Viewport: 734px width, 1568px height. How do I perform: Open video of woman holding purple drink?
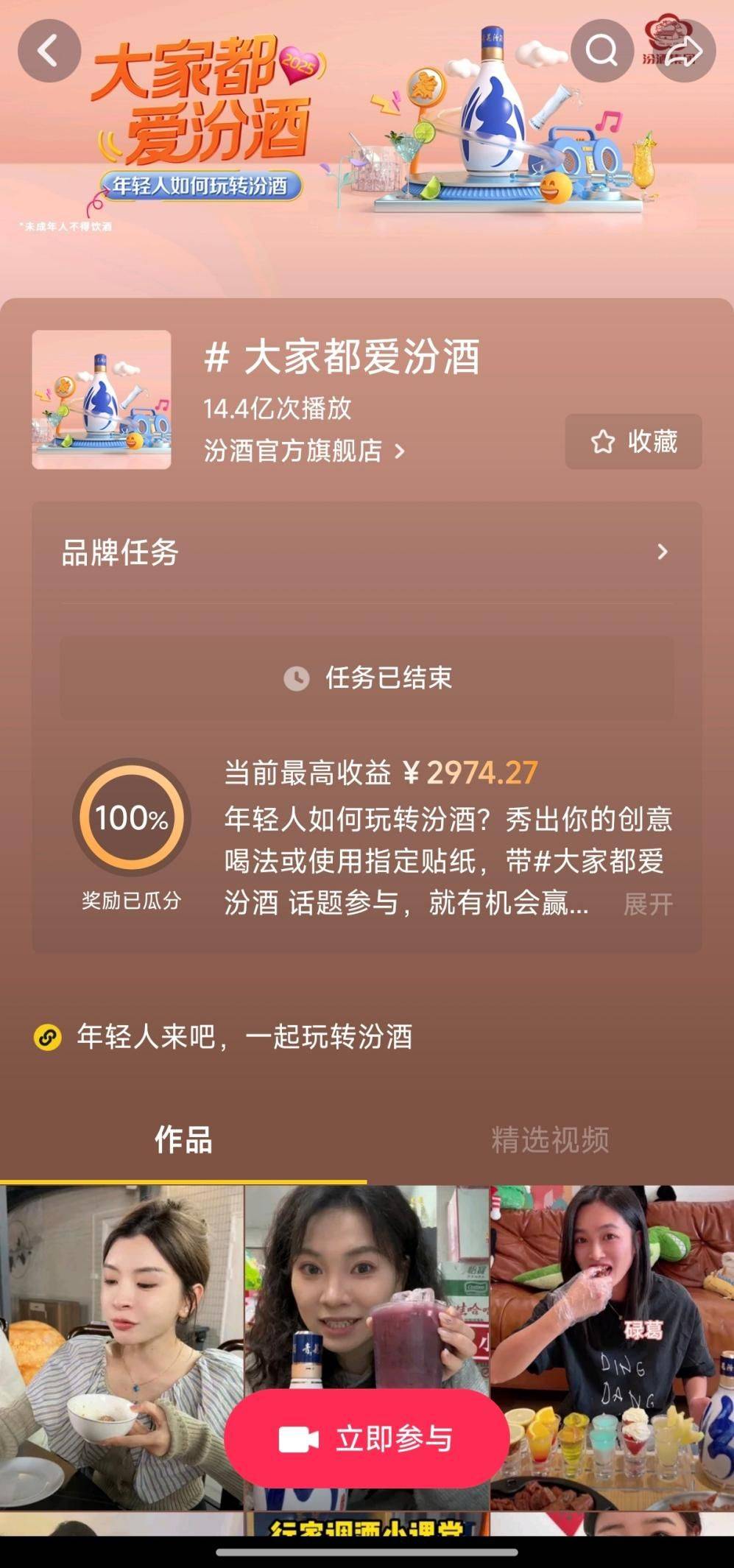pyautogui.click(x=366, y=1282)
